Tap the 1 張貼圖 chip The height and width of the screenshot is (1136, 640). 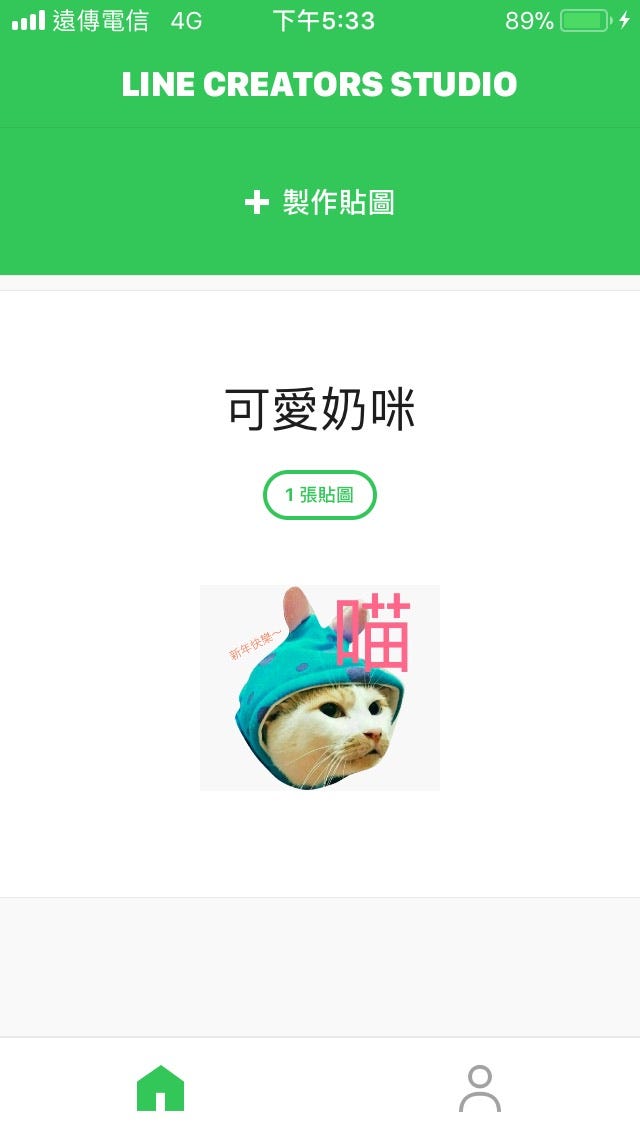tap(320, 495)
